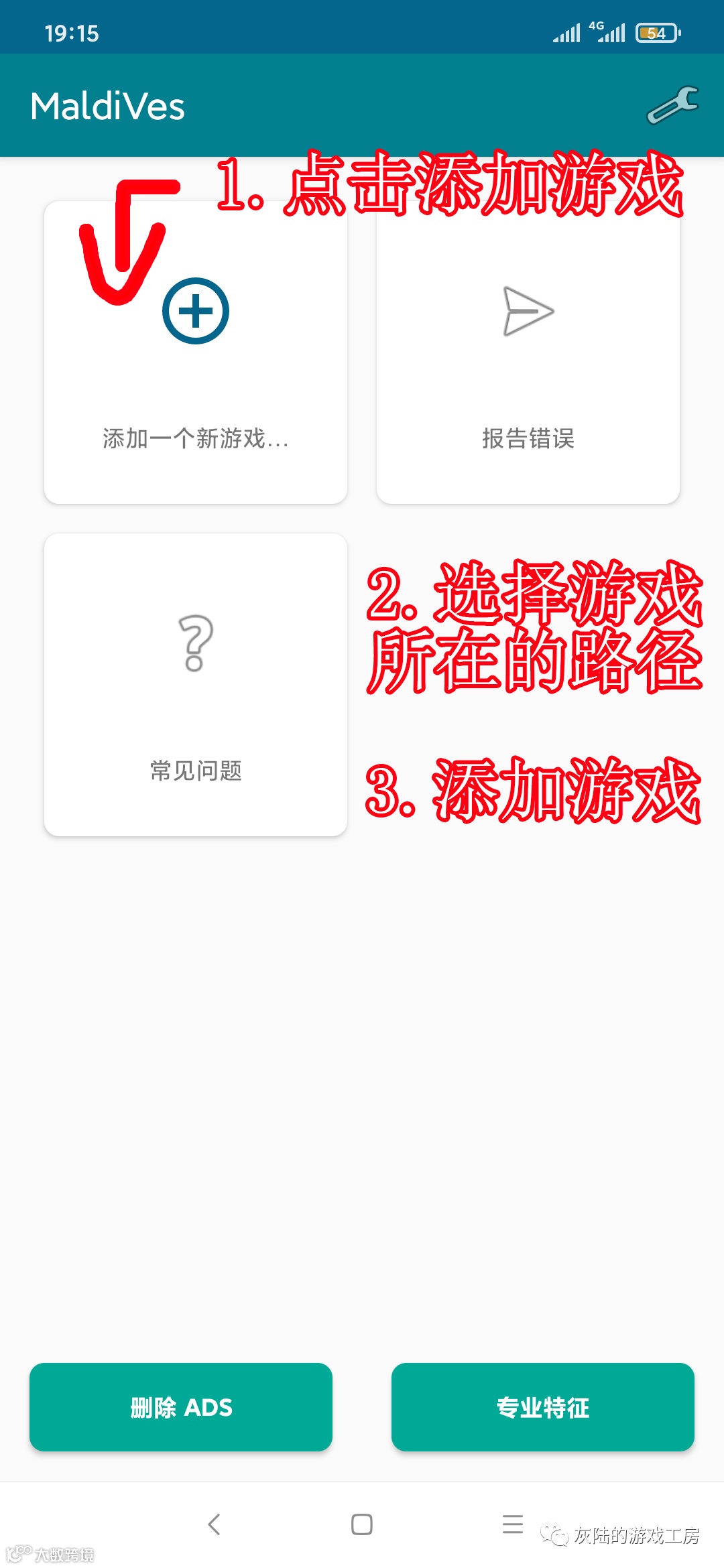Tap the 专业特征 button
The image size is (724, 1568).
(x=542, y=1407)
